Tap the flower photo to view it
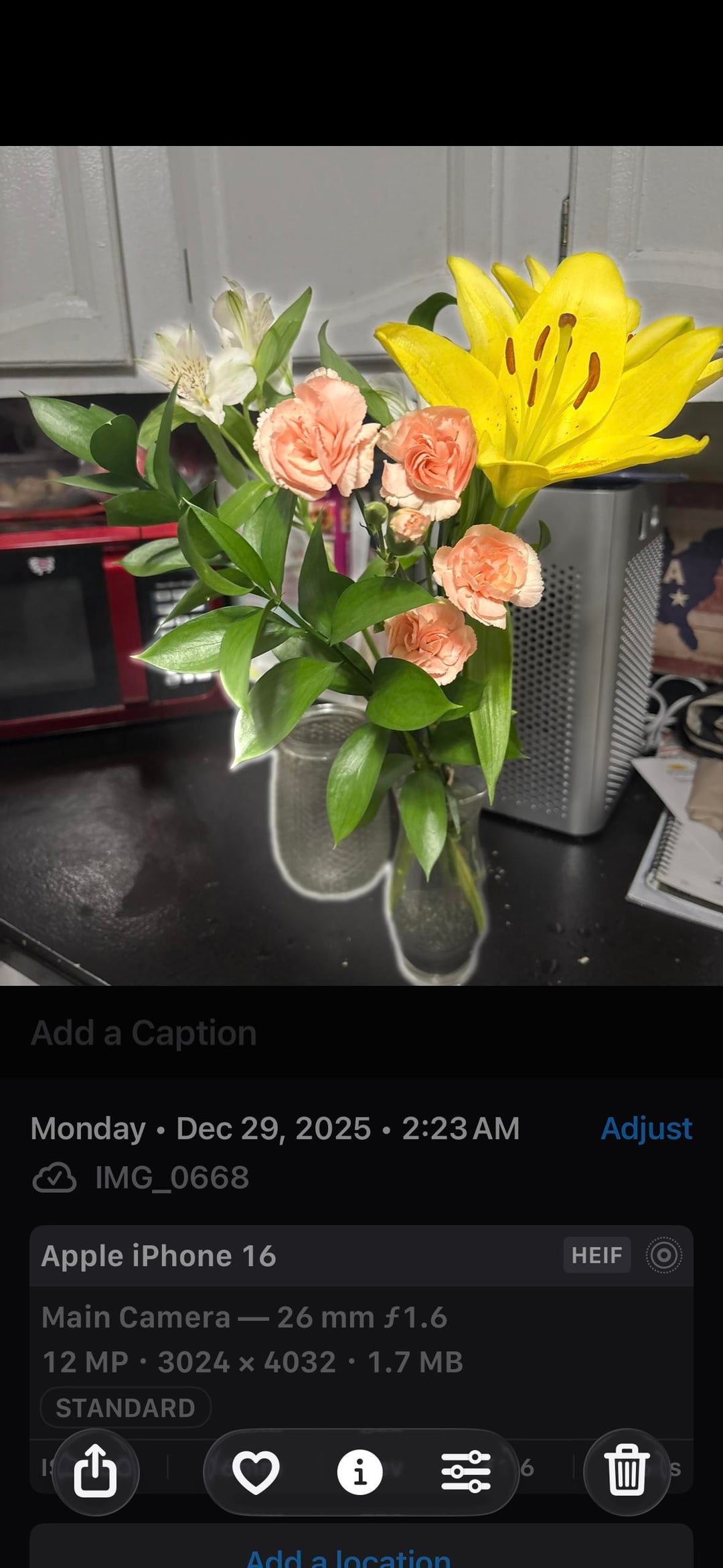The width and height of the screenshot is (723, 1568). [x=361, y=565]
